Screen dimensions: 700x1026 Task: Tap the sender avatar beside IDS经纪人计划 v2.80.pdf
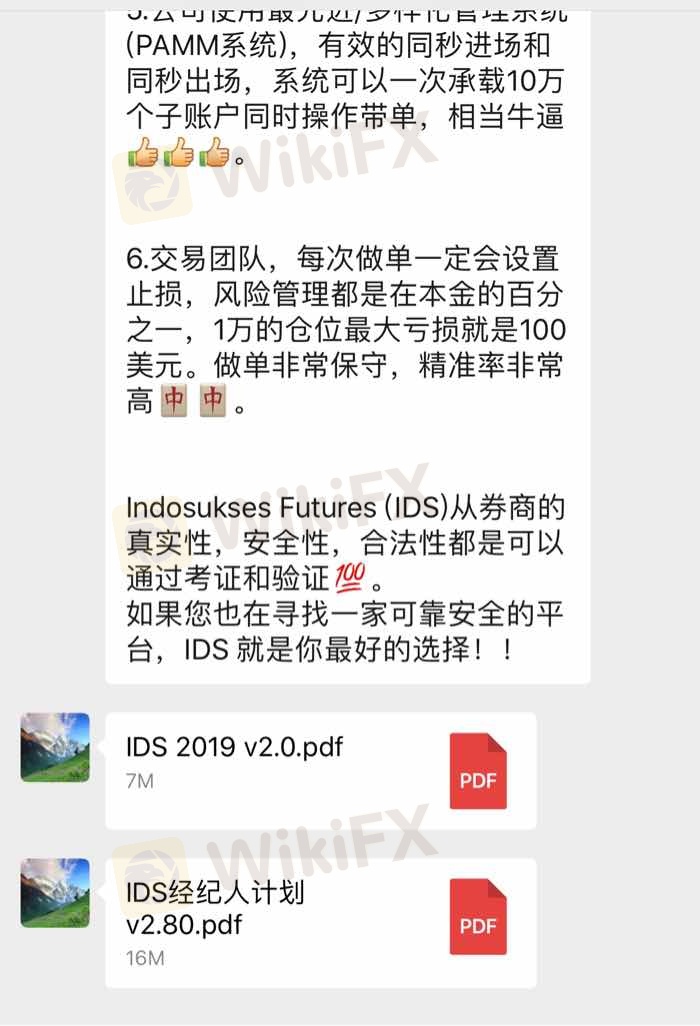click(x=55, y=893)
